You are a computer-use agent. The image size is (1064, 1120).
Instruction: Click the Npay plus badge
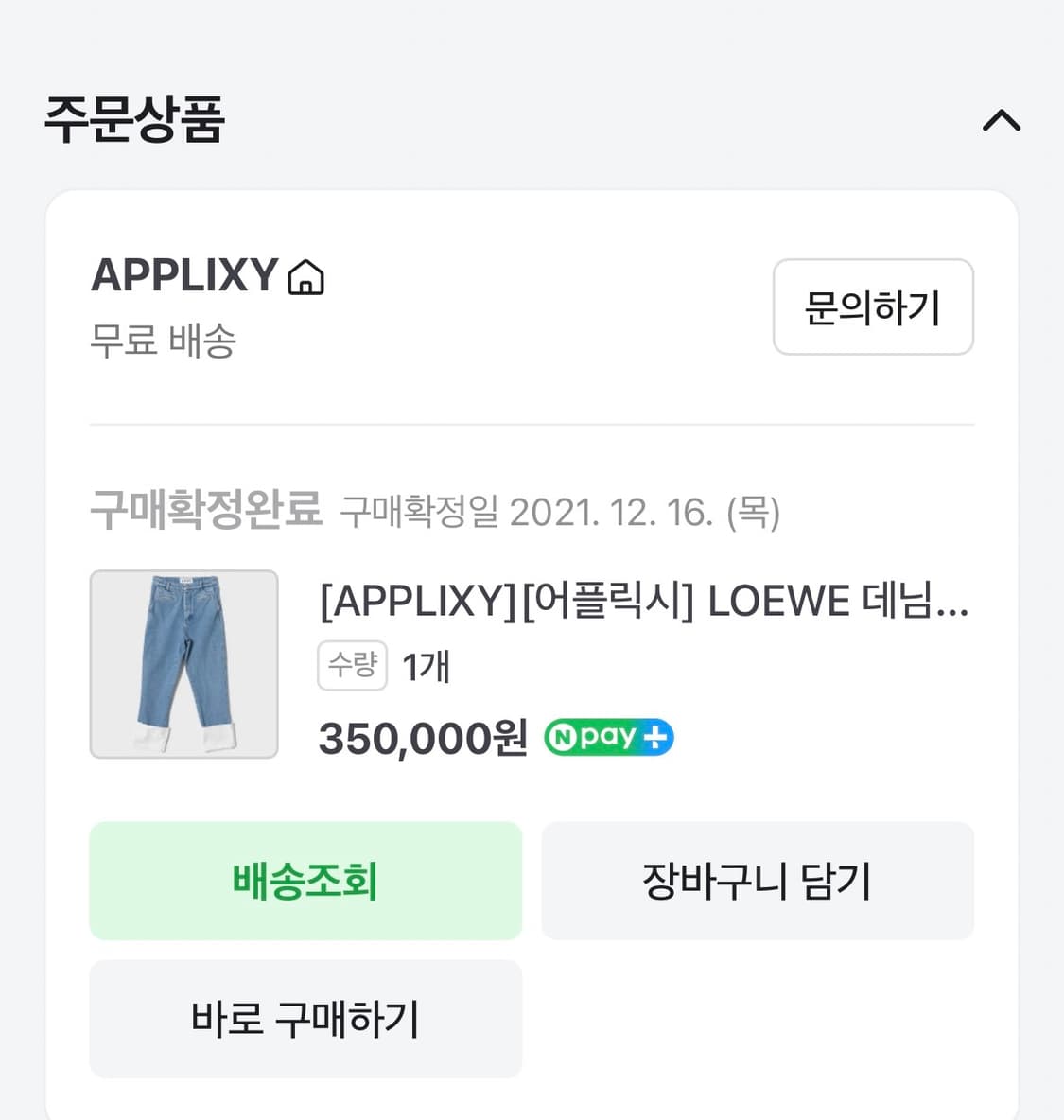tap(608, 736)
